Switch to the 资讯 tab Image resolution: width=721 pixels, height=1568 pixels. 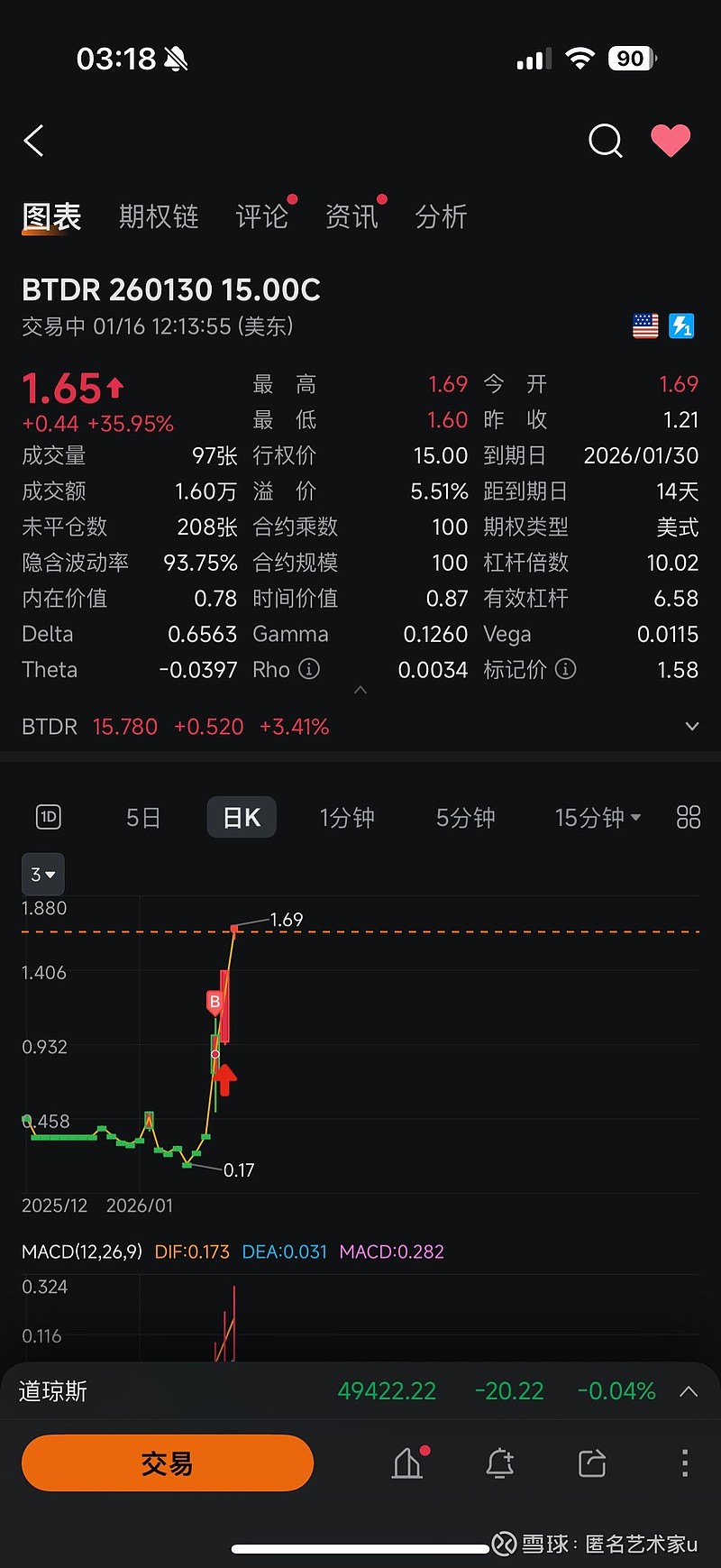pyautogui.click(x=351, y=216)
